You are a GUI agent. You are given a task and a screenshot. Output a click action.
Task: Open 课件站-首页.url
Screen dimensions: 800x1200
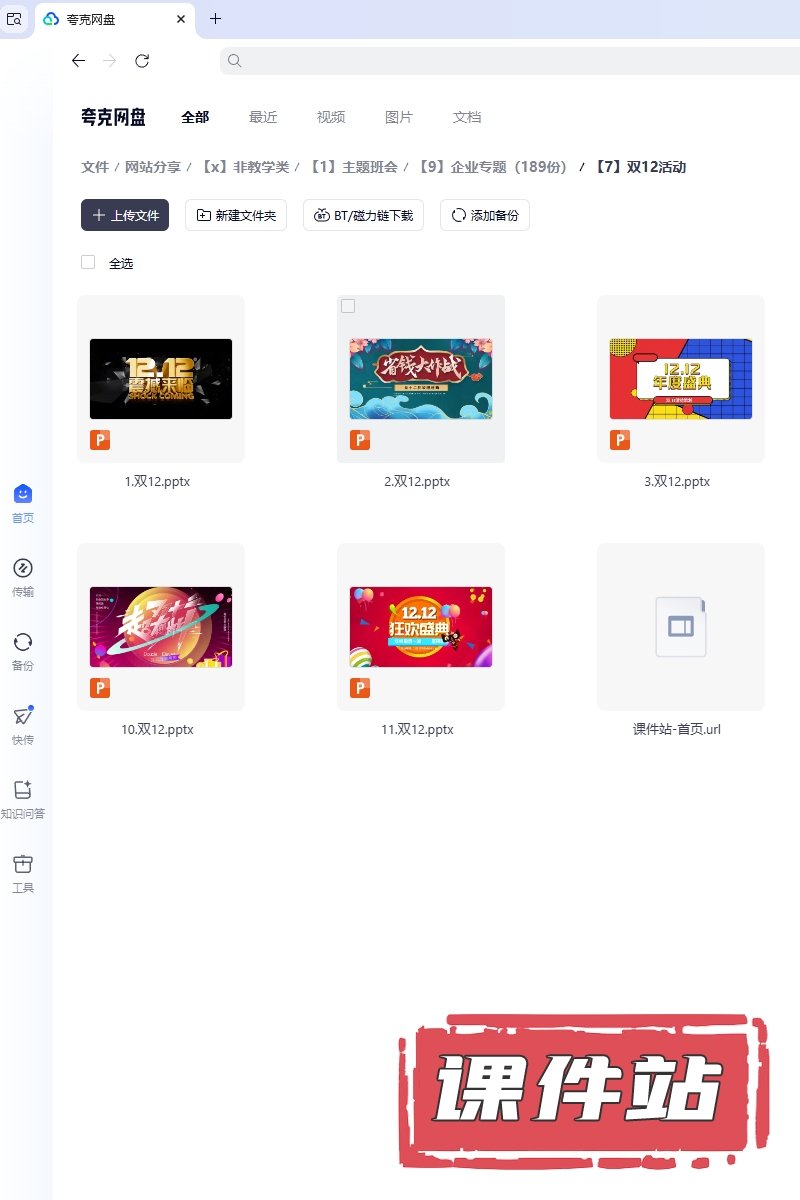click(680, 627)
